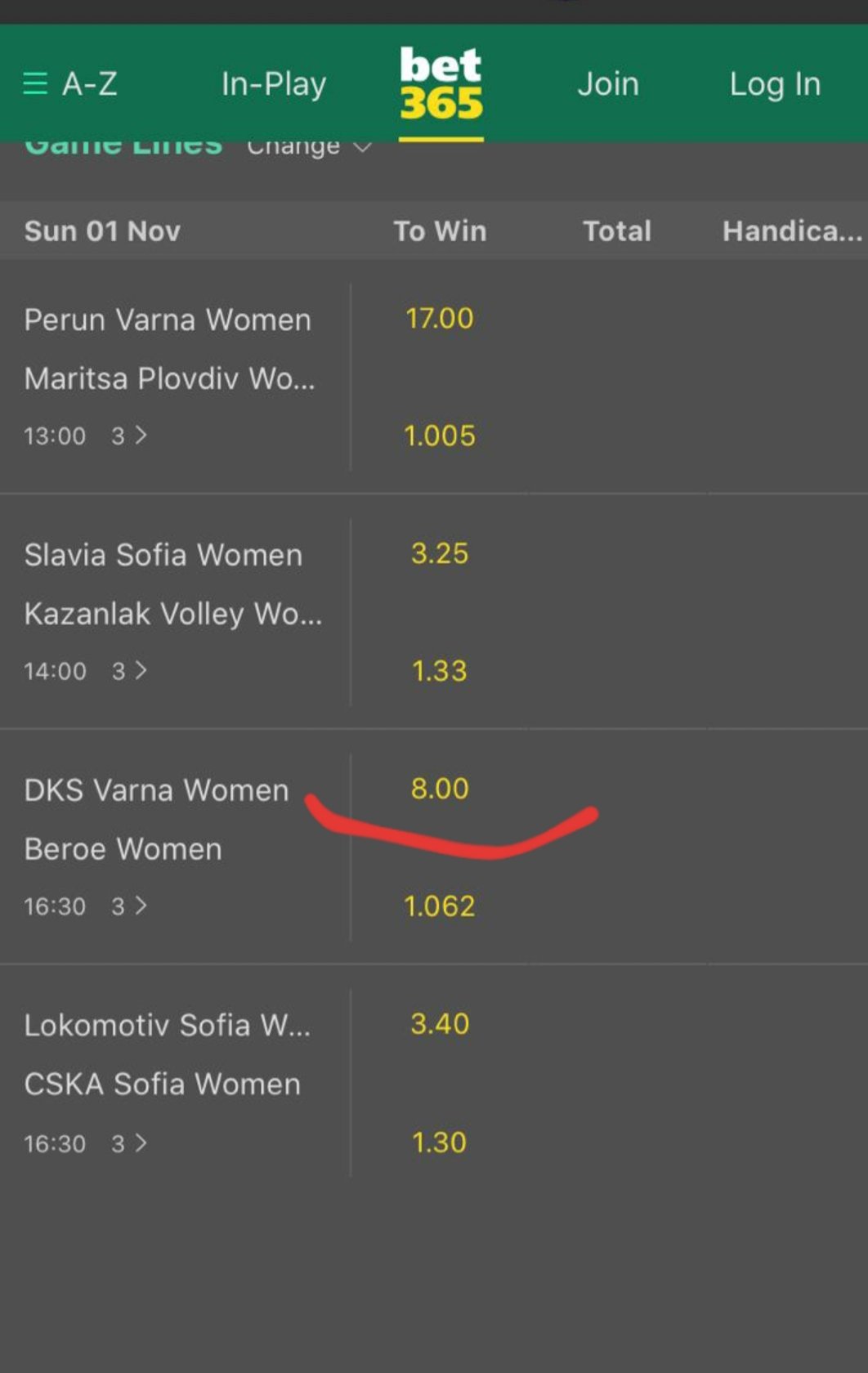Pick Kazanlak Volley Women at 1.33
Viewport: 868px width, 1373px height.
(440, 671)
